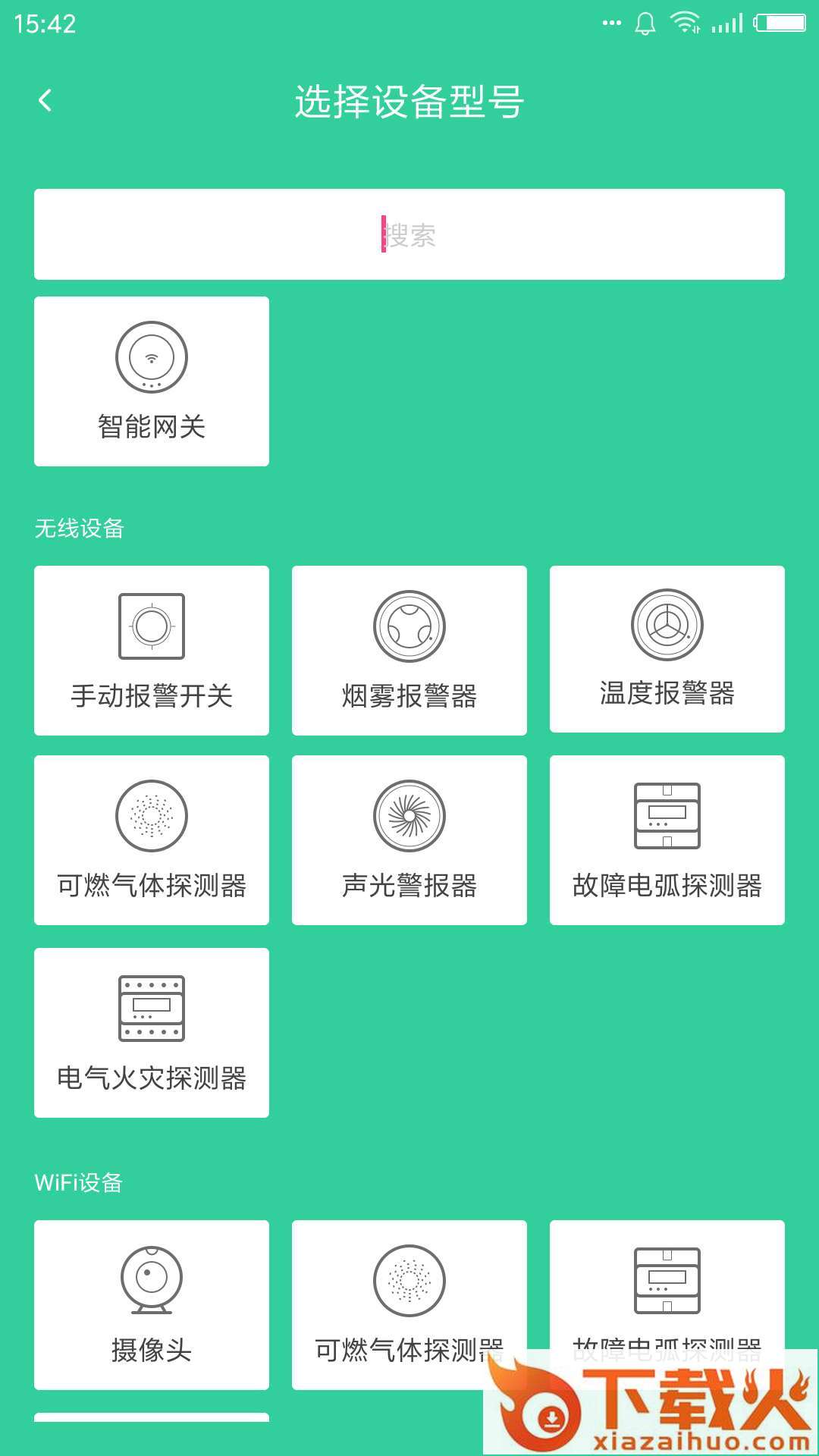Choose the 电气火灾探测器 electrical fire detector

click(x=150, y=1028)
